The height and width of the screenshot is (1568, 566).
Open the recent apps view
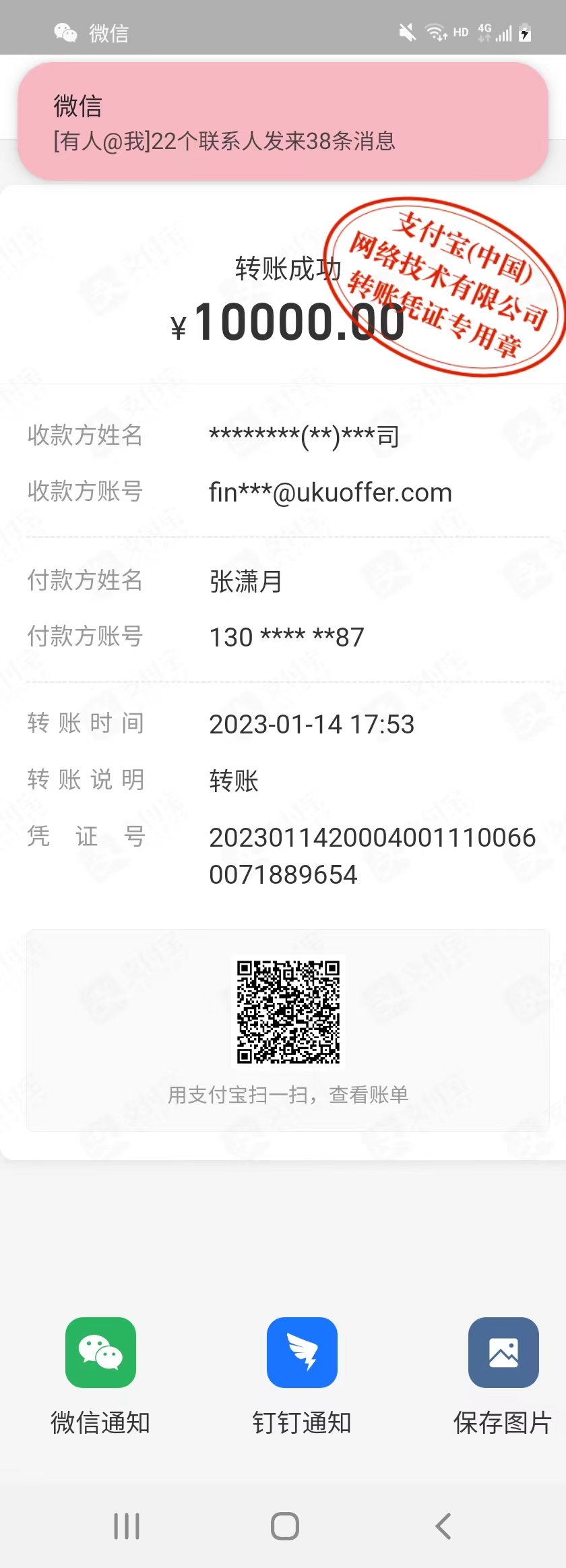tap(127, 1526)
